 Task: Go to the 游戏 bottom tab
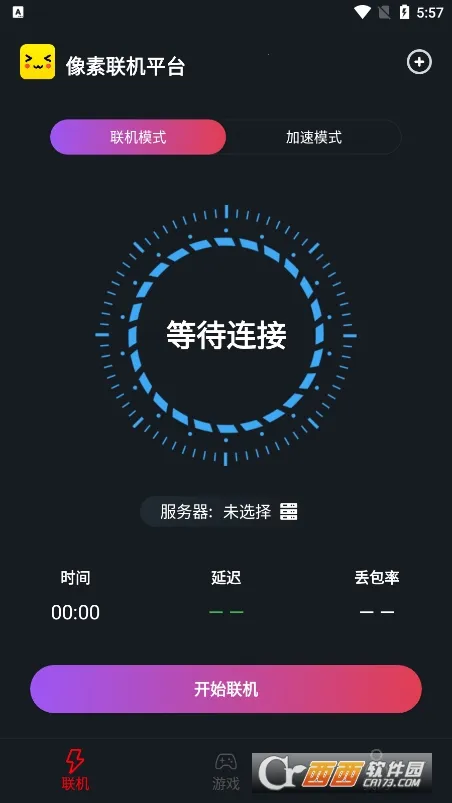(x=226, y=771)
